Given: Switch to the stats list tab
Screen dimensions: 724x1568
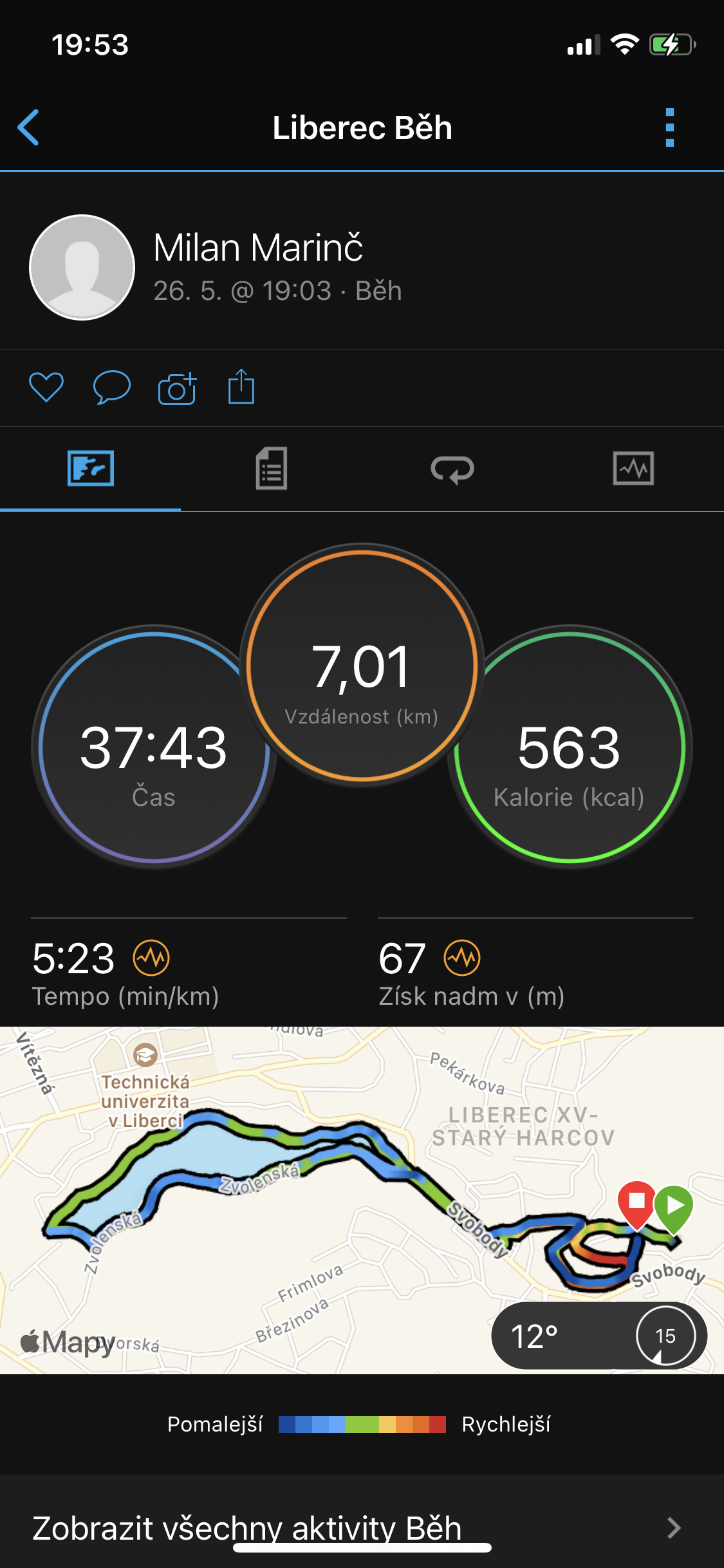Looking at the screenshot, I should 272,469.
